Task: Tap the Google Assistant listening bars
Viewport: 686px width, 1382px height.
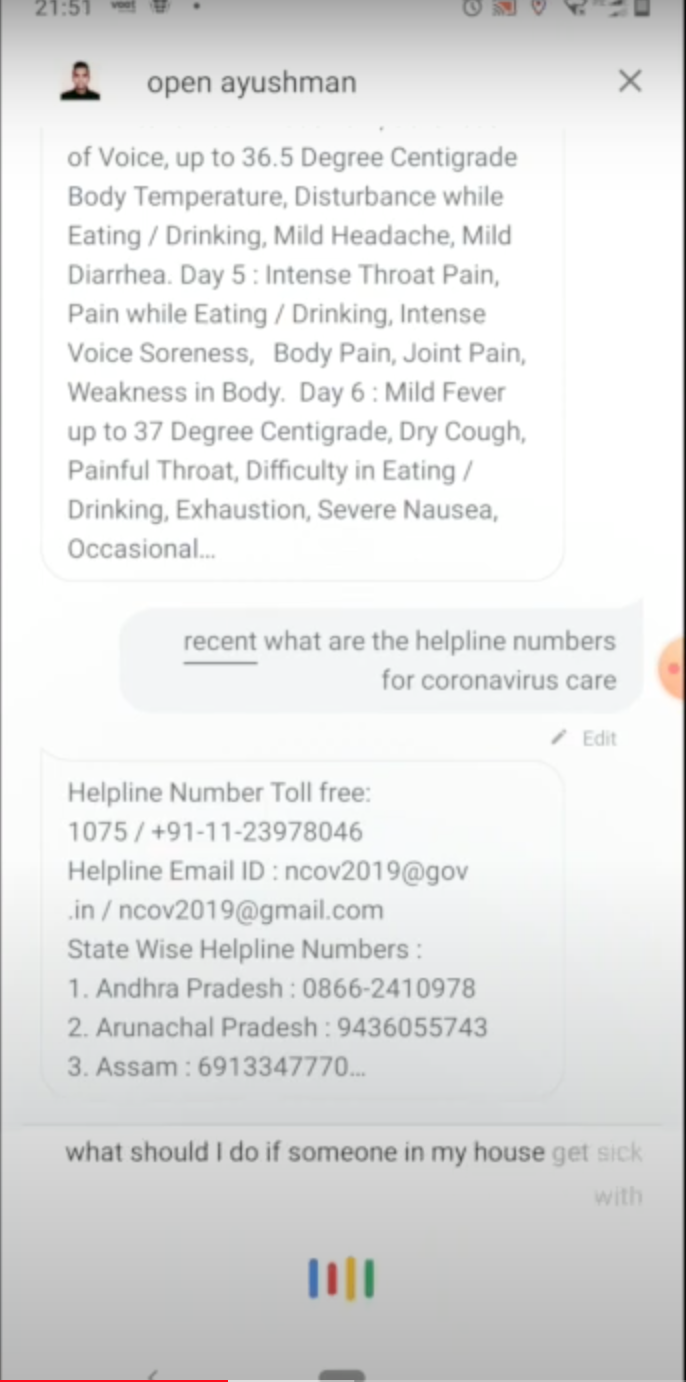Action: [341, 1278]
